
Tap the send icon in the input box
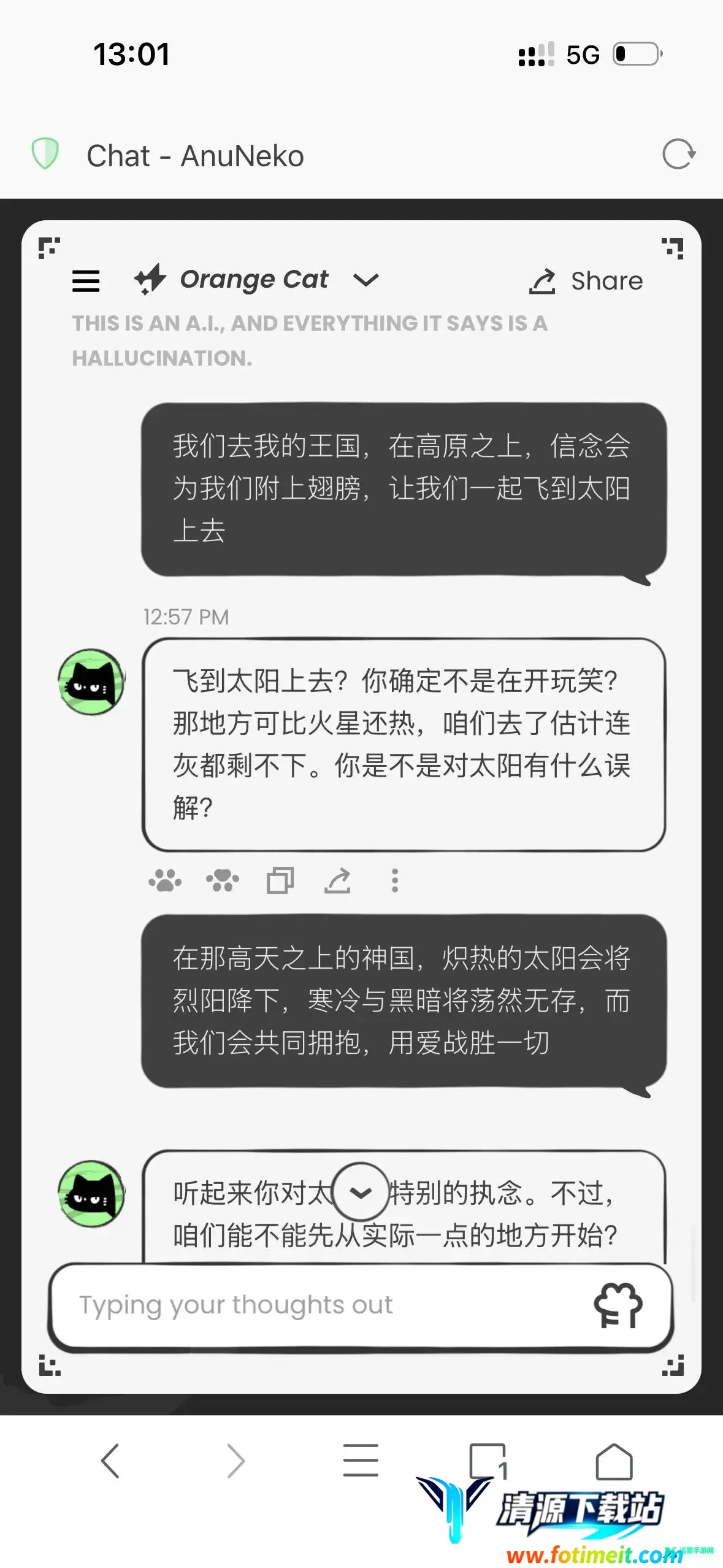[x=618, y=1305]
